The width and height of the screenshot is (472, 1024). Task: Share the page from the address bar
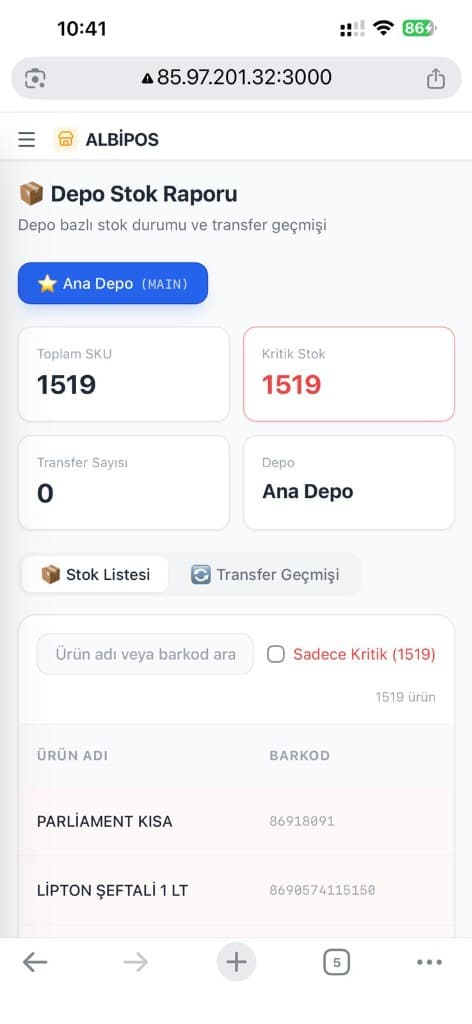click(435, 78)
